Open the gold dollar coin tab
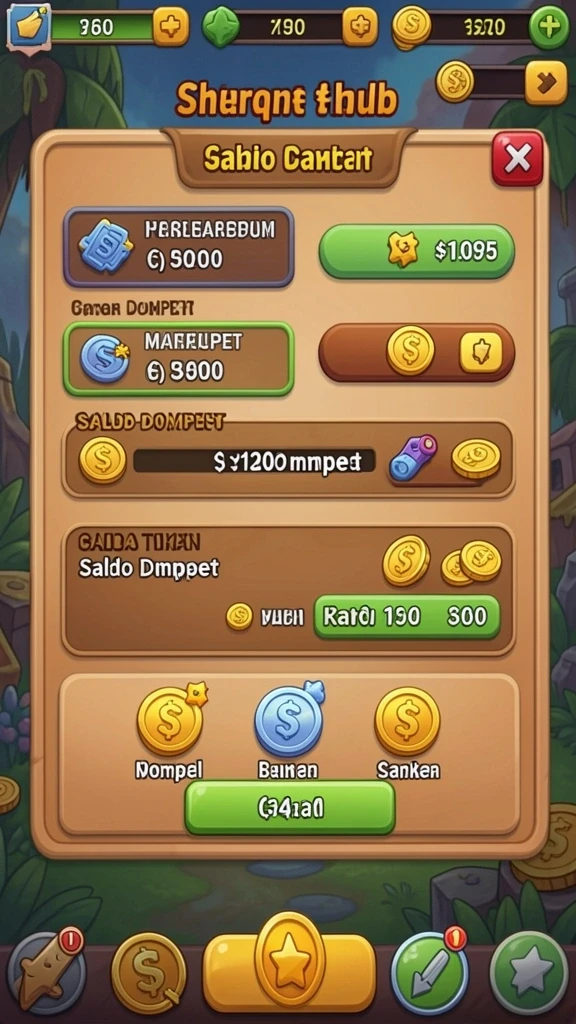Screen dimensions: 576x1024 point(149,972)
